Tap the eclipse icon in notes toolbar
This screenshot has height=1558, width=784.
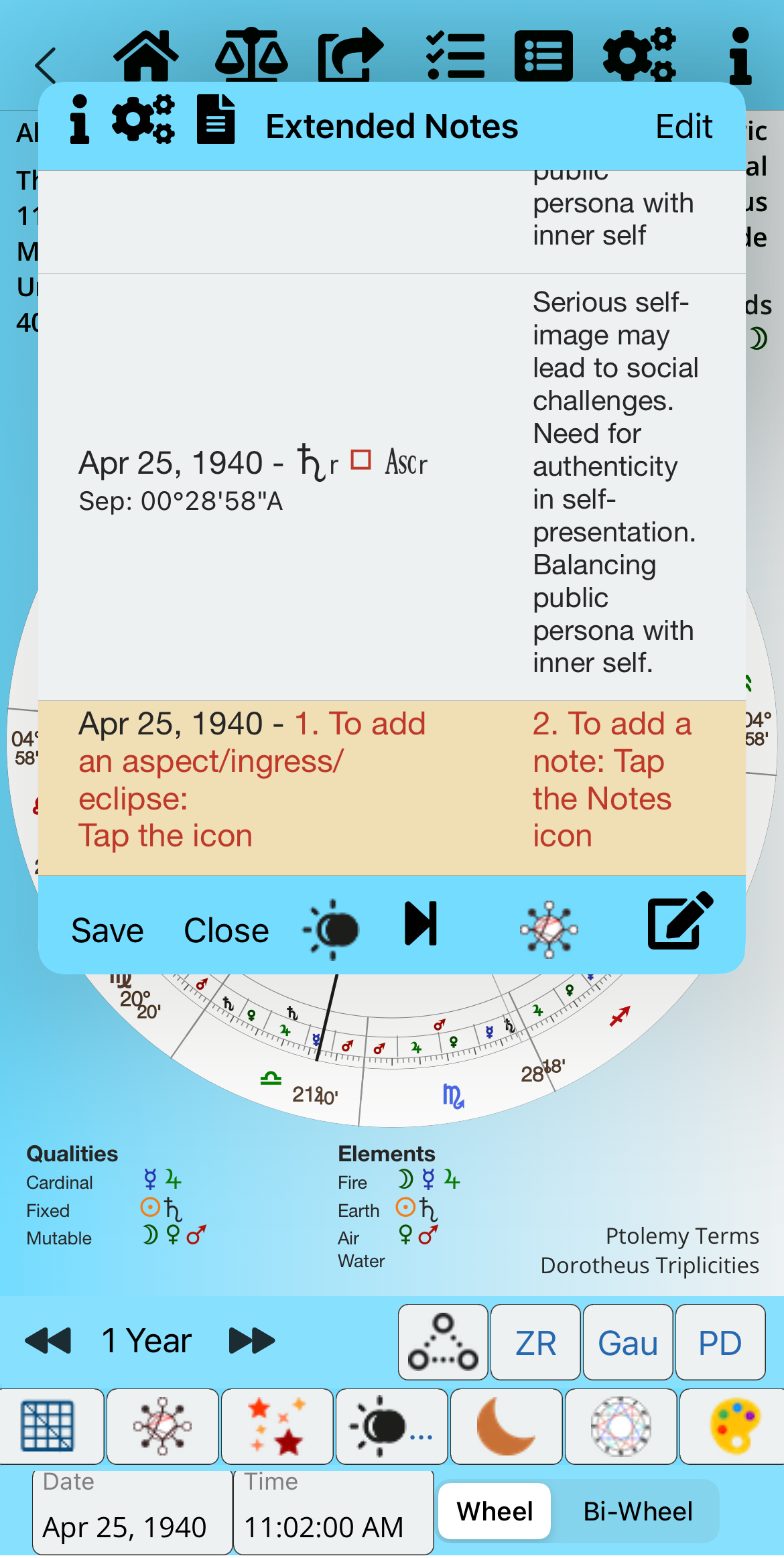click(x=332, y=929)
